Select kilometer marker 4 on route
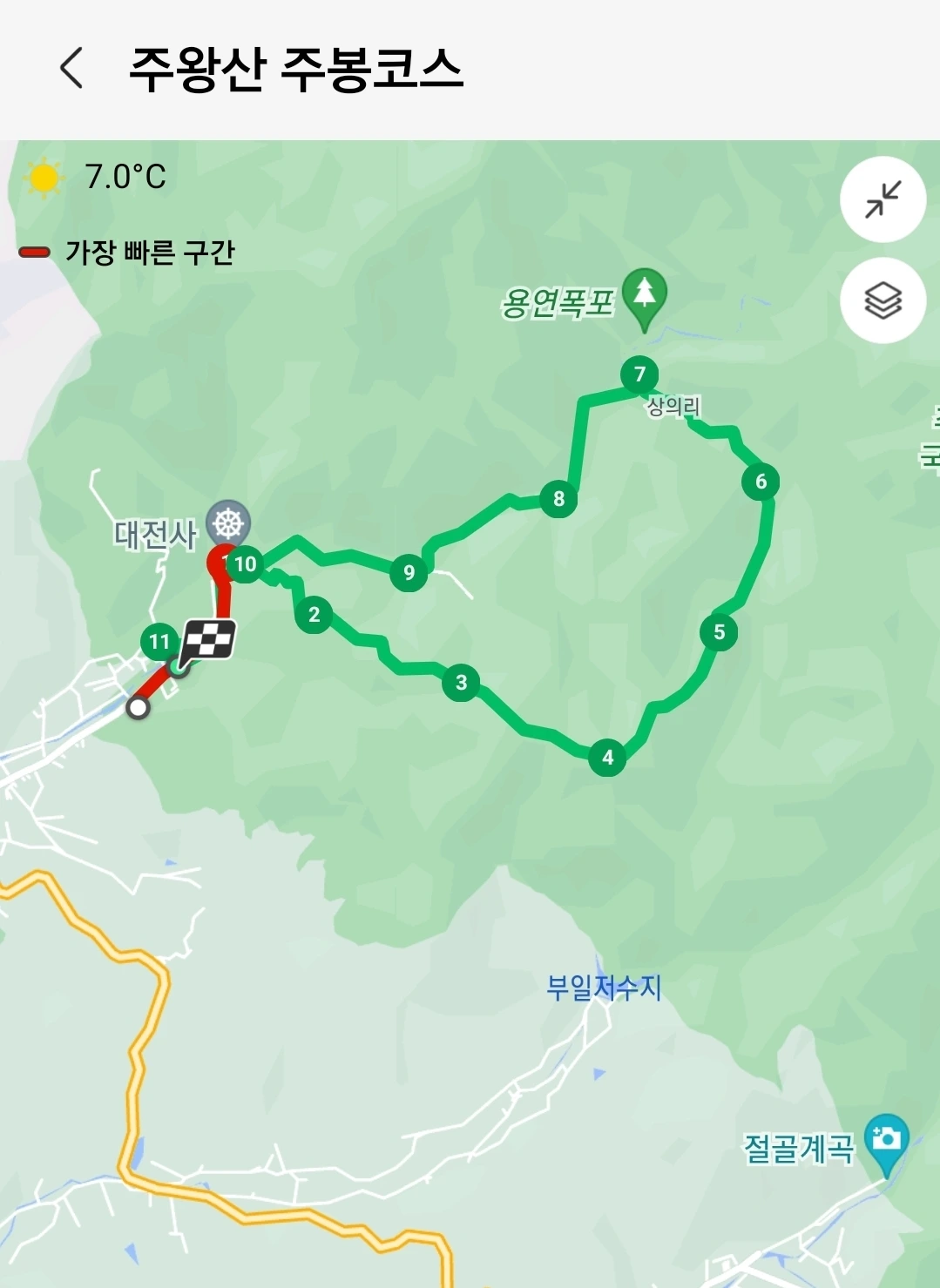The height and width of the screenshot is (1288, 940). (x=607, y=757)
